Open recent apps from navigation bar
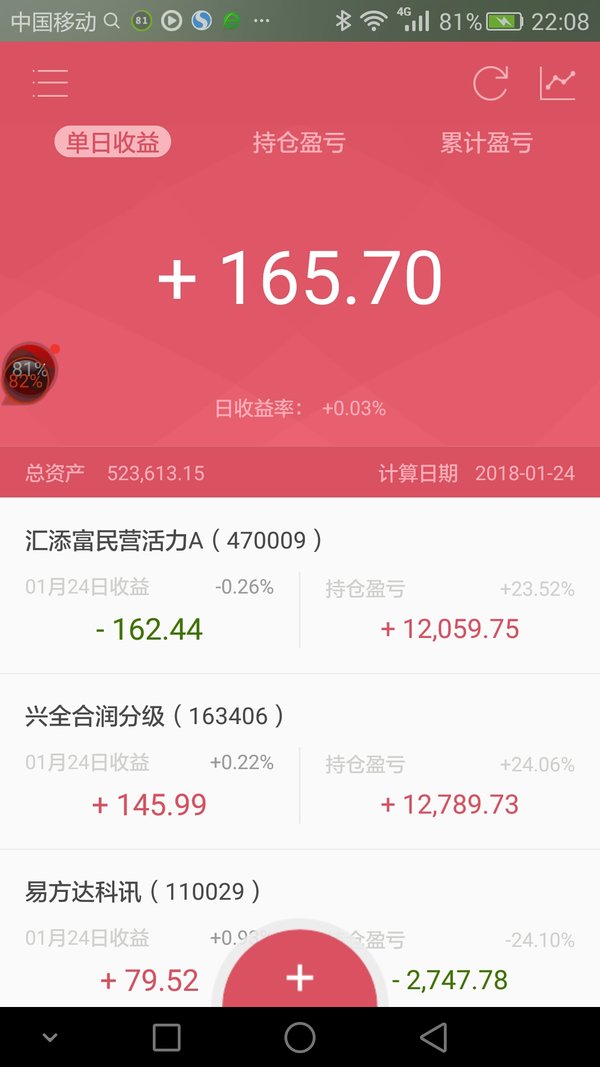600x1067 pixels. 167,1038
